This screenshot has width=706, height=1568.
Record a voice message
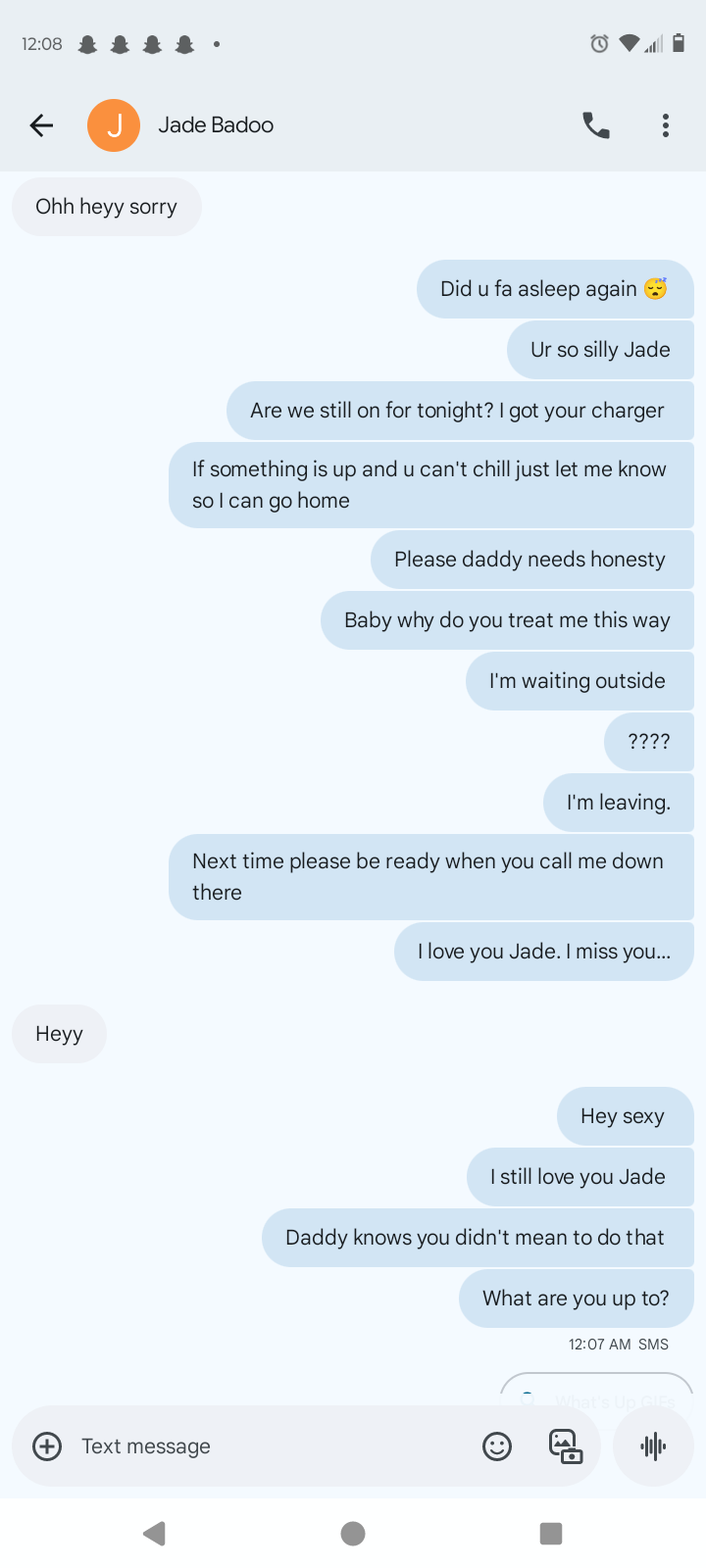coord(653,1446)
